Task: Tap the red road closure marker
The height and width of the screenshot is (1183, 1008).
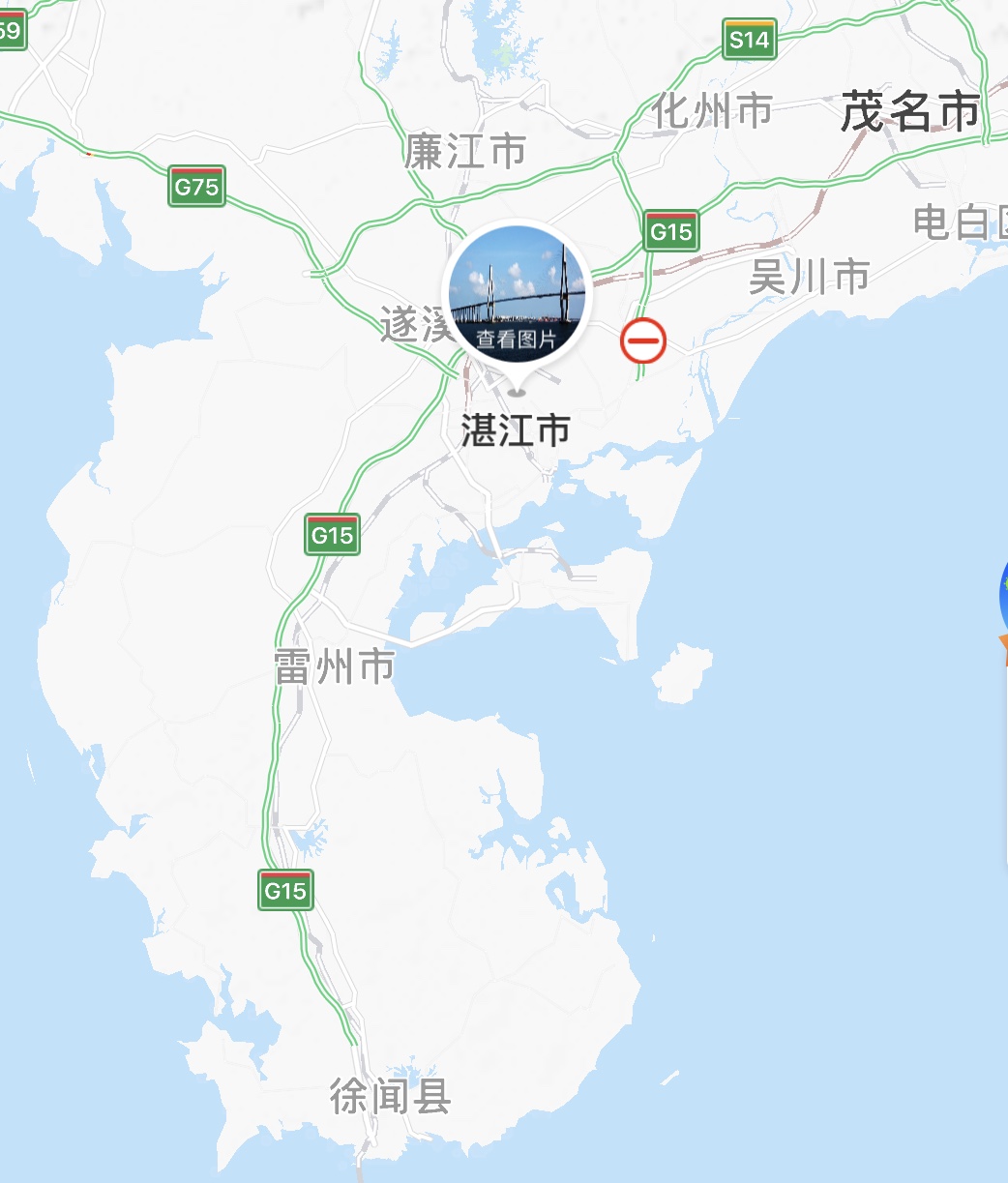Action: tap(643, 340)
